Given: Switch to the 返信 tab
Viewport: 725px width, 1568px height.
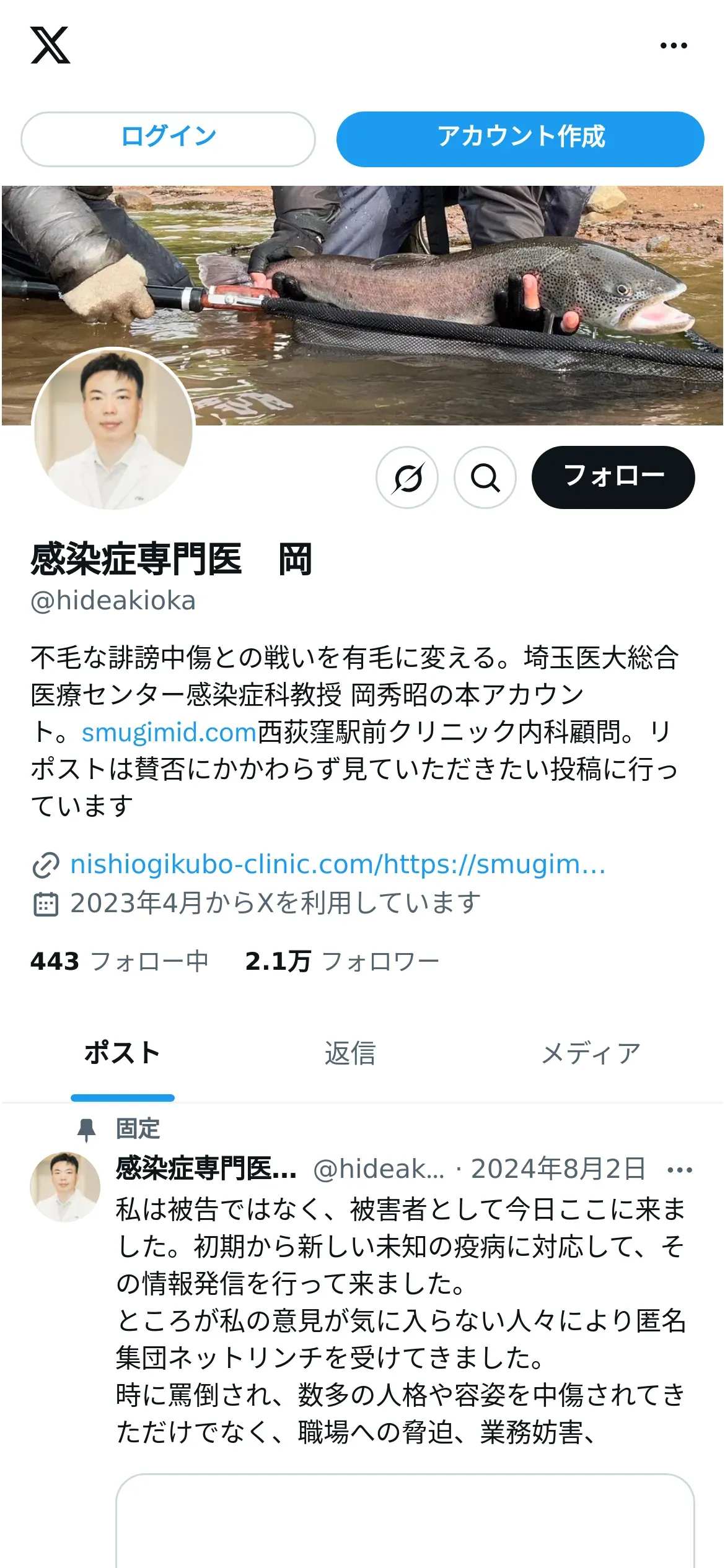Looking at the screenshot, I should point(350,1054).
